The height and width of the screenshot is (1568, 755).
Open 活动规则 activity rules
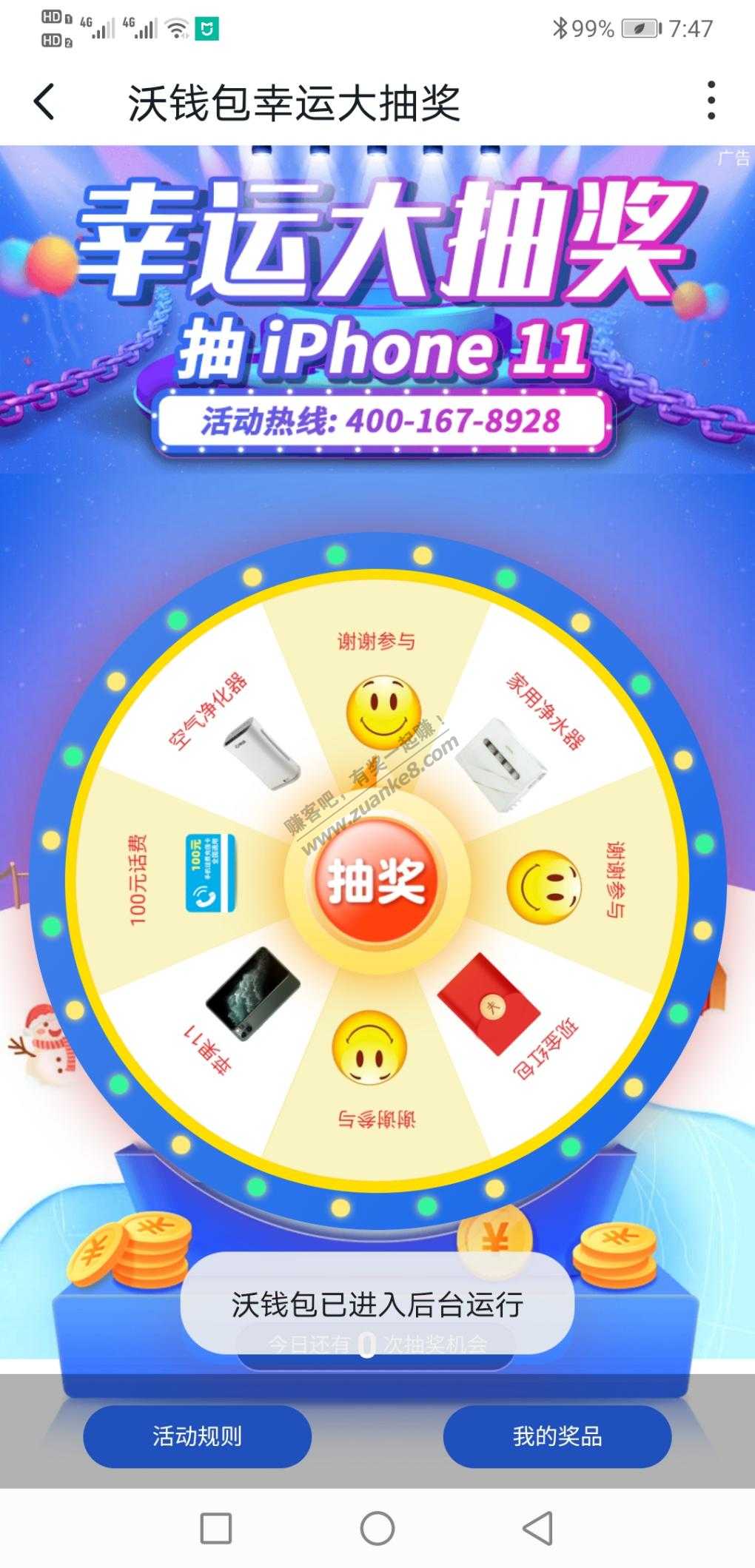(x=197, y=1436)
